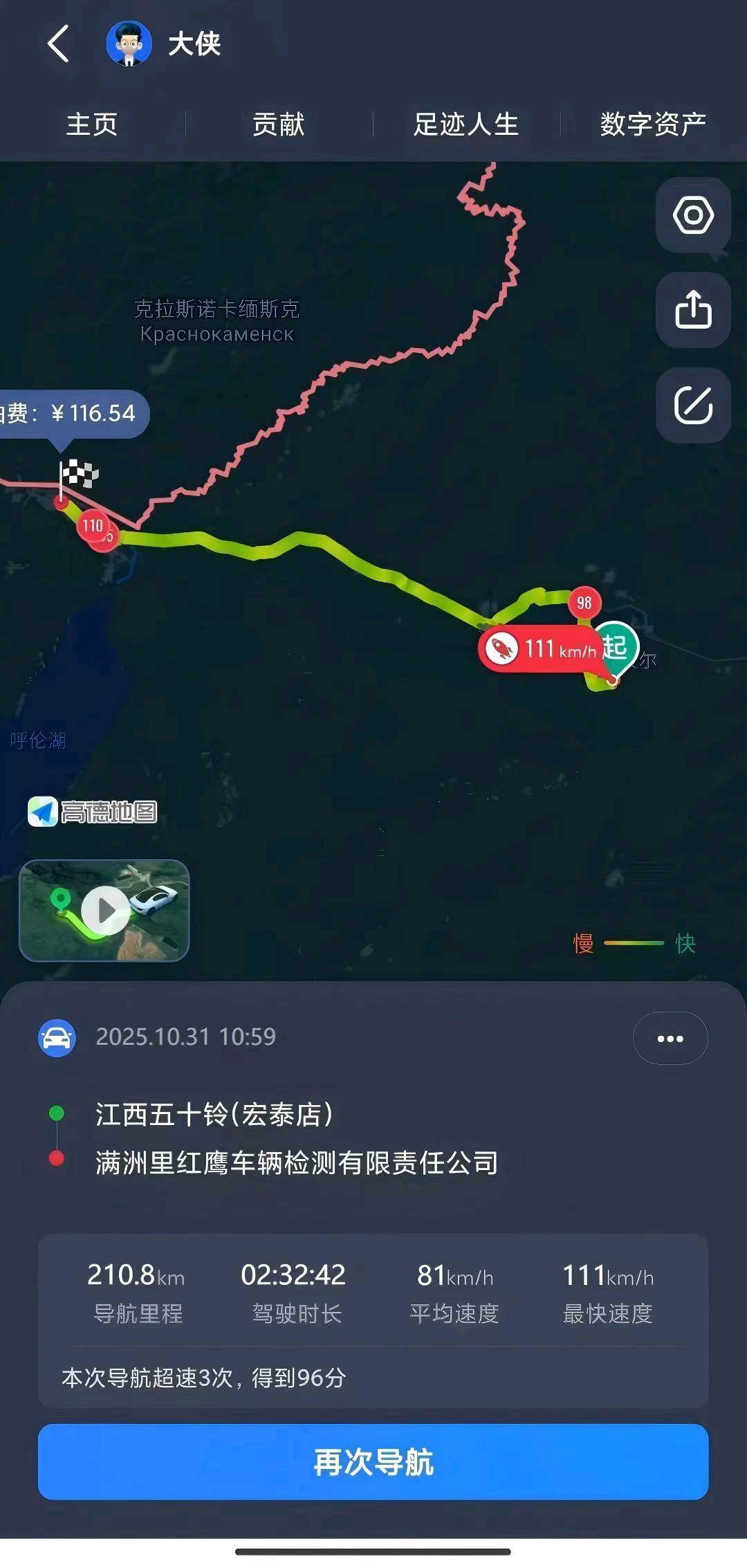747x1568 pixels.
Task: Open 大侠's profile avatar
Action: pos(129,44)
